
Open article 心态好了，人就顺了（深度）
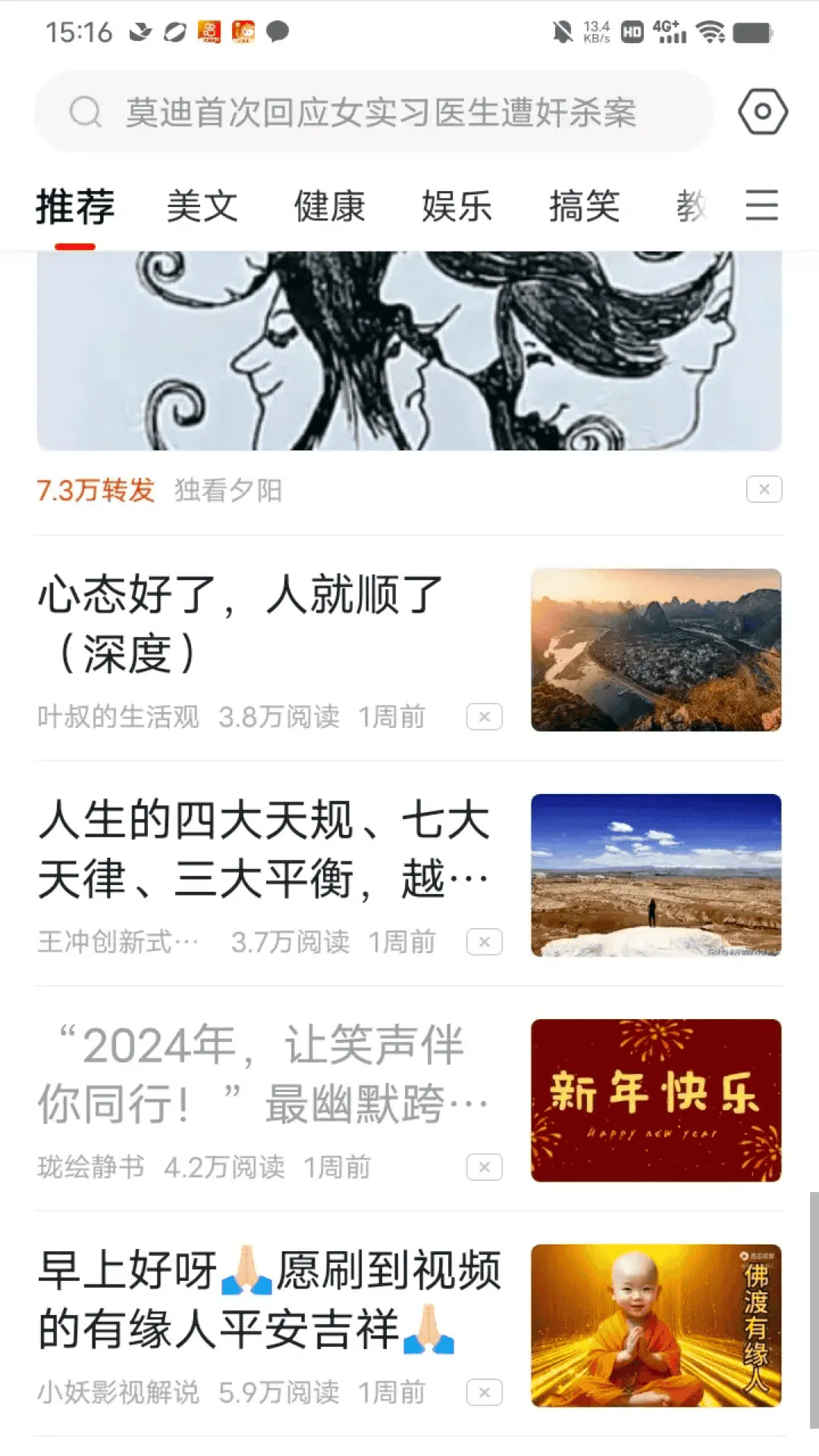[x=243, y=623]
